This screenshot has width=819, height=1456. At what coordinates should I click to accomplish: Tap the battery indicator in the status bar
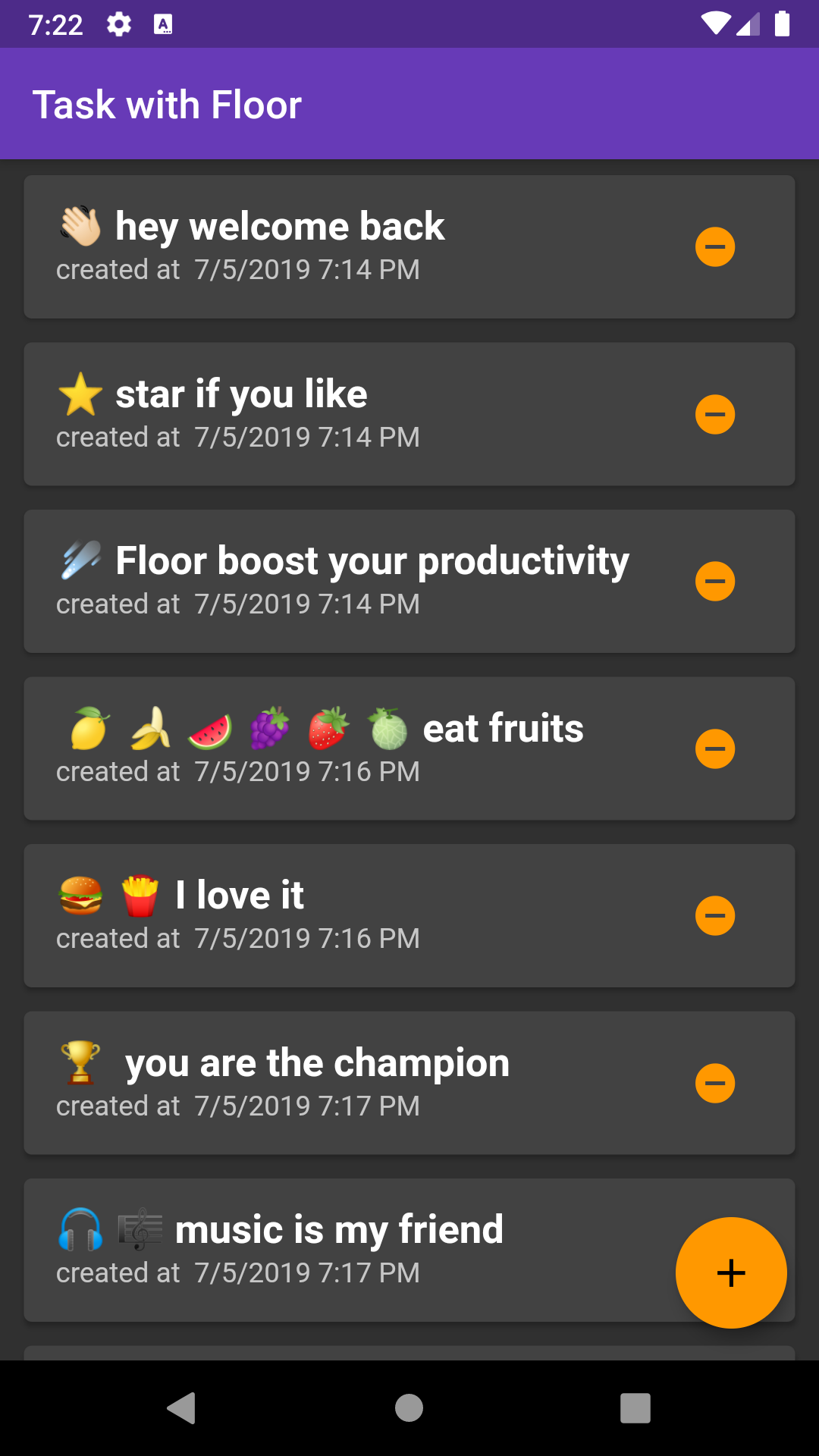[781, 24]
